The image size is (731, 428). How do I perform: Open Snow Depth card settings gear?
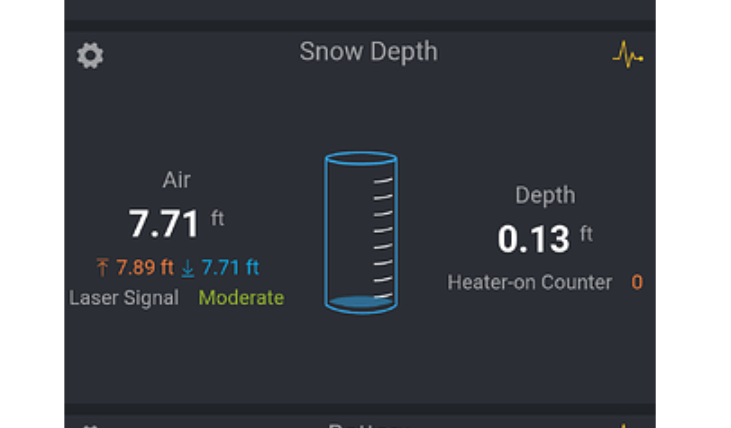(90, 56)
